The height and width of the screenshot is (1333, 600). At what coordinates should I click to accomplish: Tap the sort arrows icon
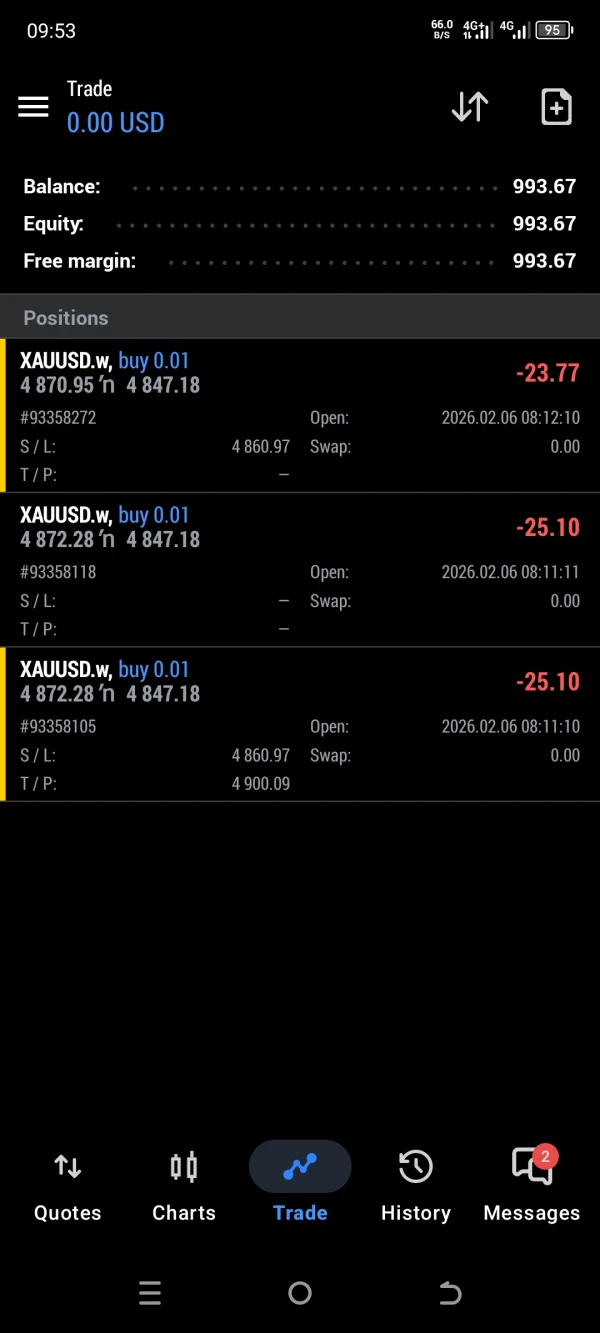470,107
